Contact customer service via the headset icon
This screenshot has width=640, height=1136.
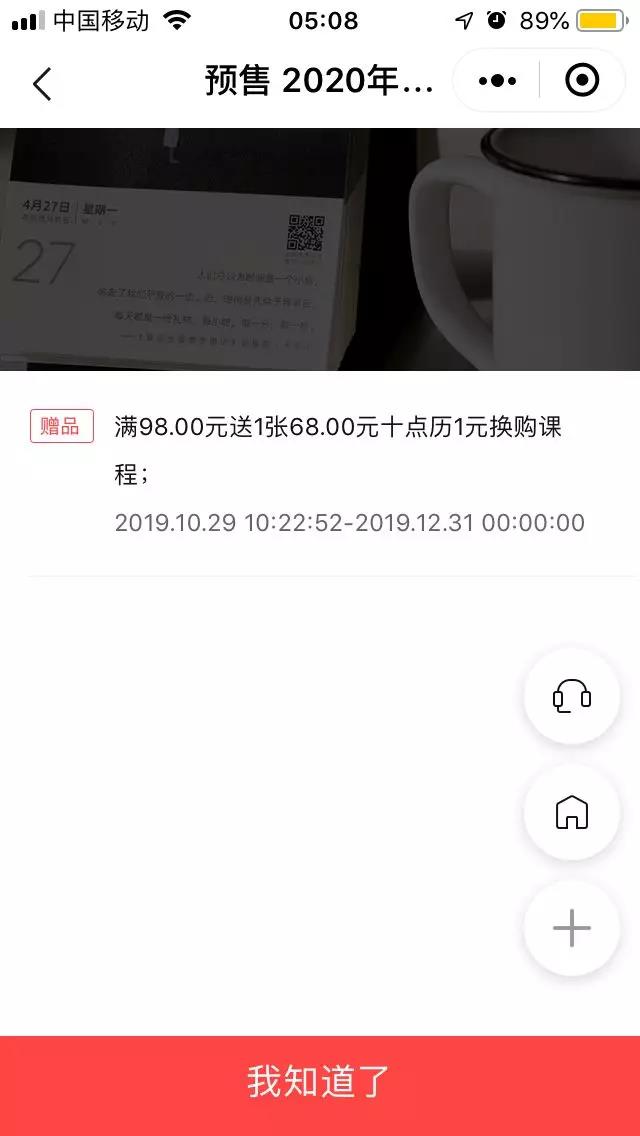coord(572,696)
